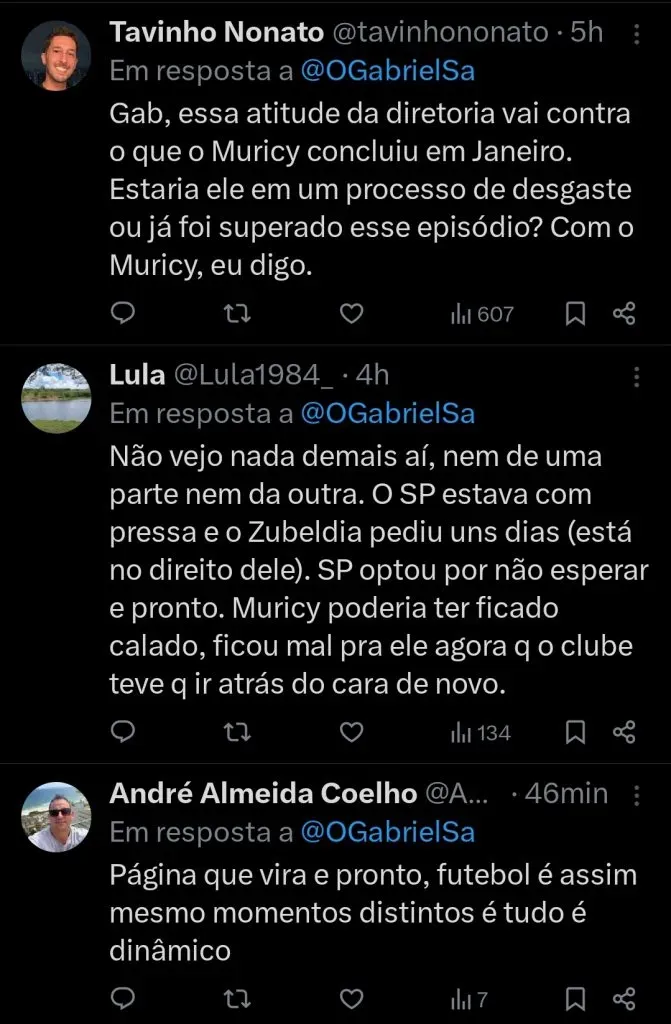Repost André Almeida Coelho's tweet
The width and height of the screenshot is (671, 1024).
click(x=237, y=999)
